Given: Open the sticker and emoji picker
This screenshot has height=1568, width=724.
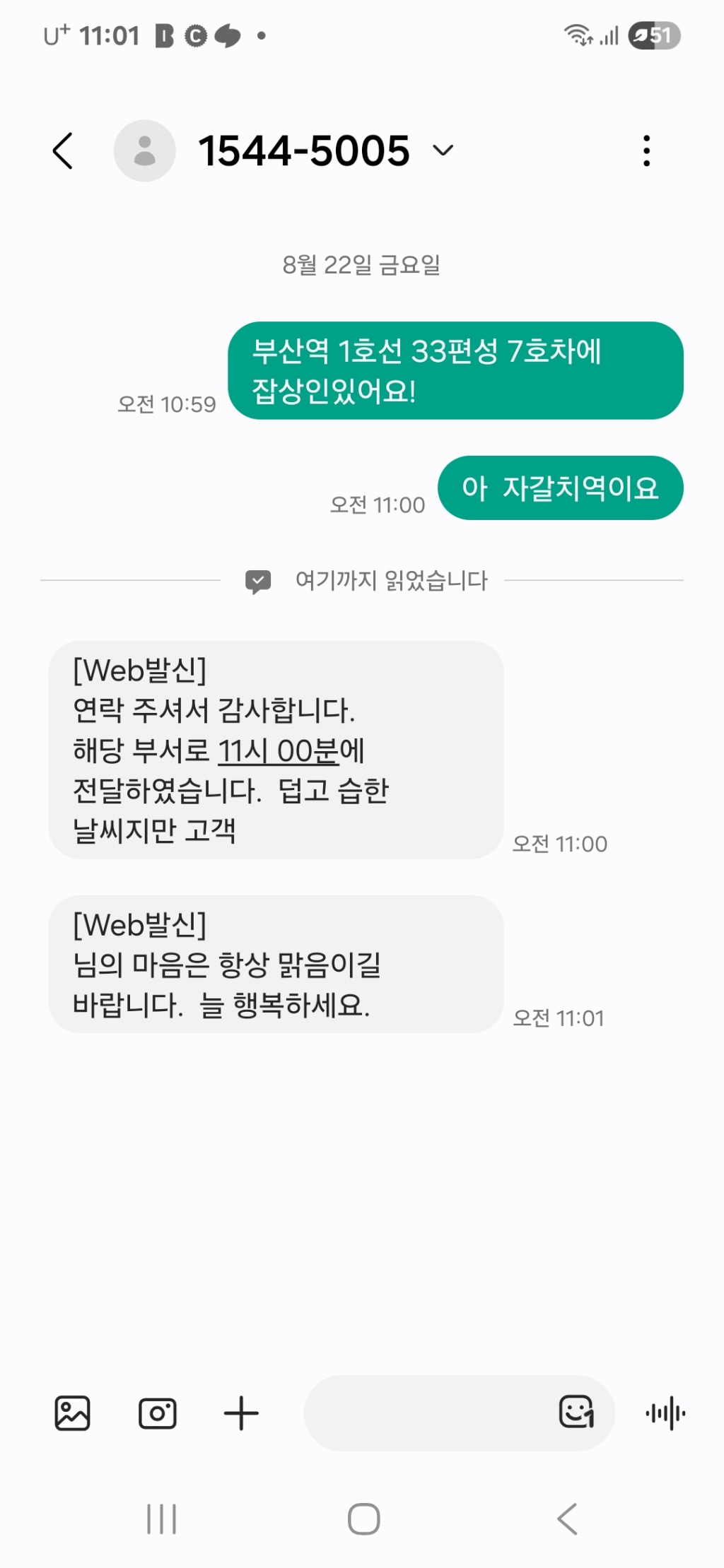Looking at the screenshot, I should point(576,1412).
